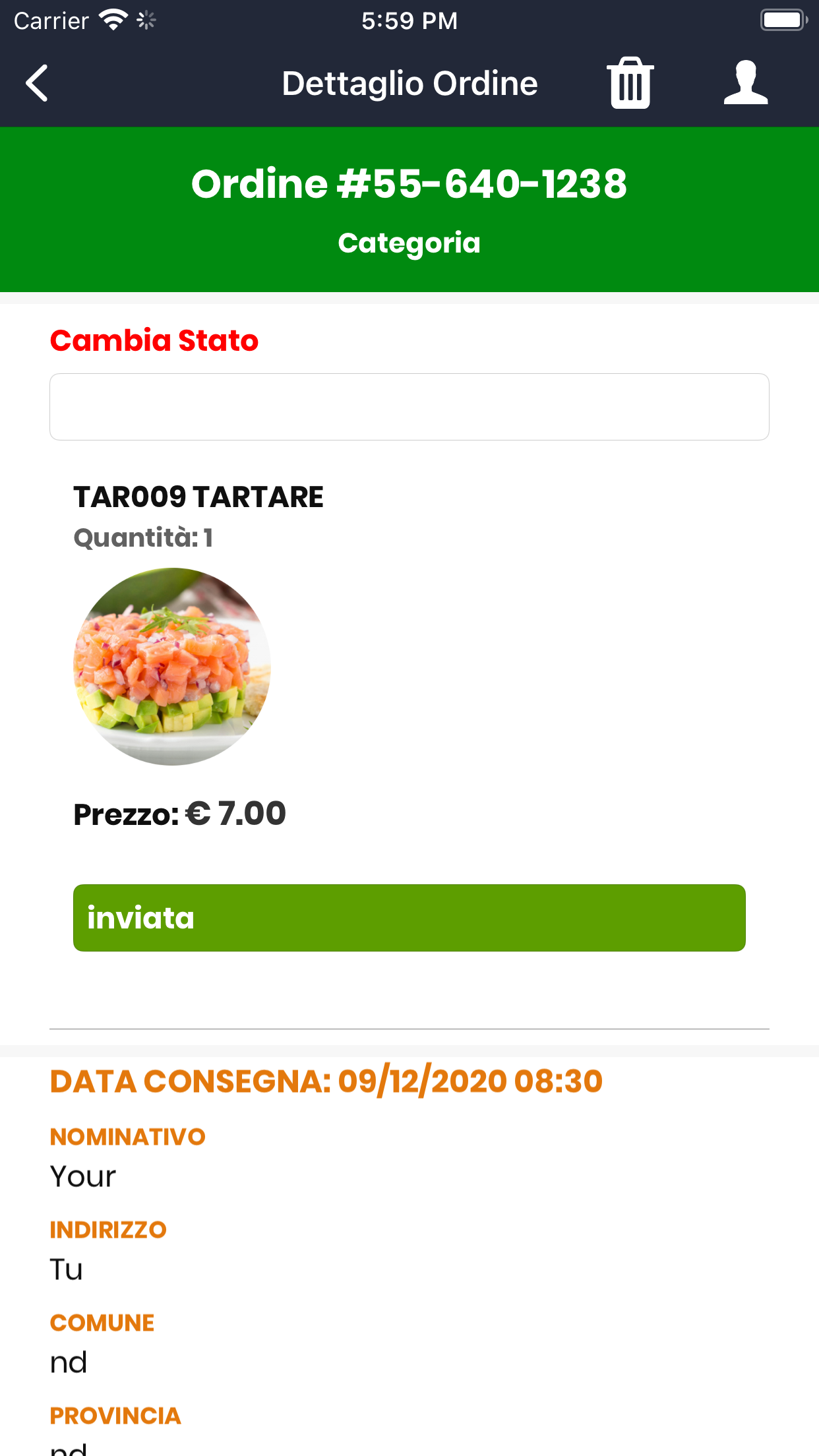
Task: Tap the TAR009 TARTARE product name
Action: click(198, 497)
